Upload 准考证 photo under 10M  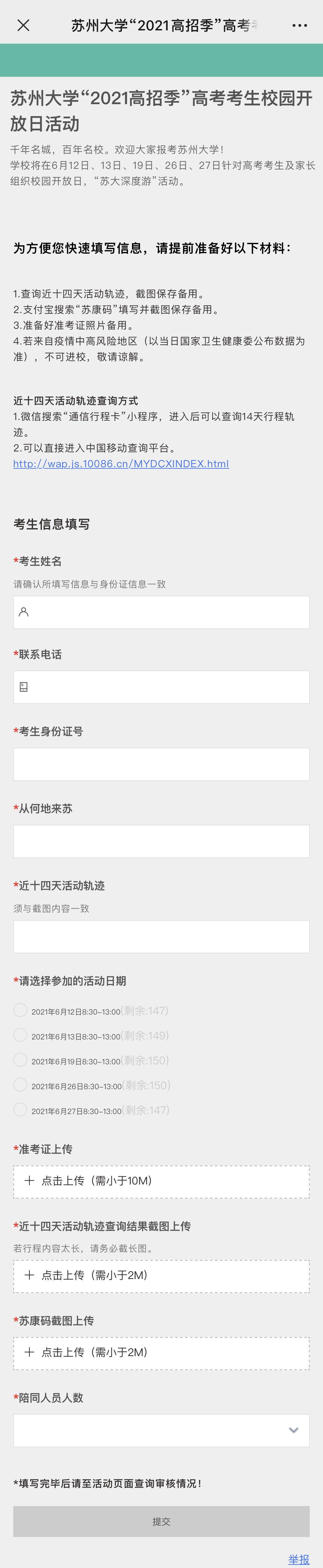[x=161, y=1181]
